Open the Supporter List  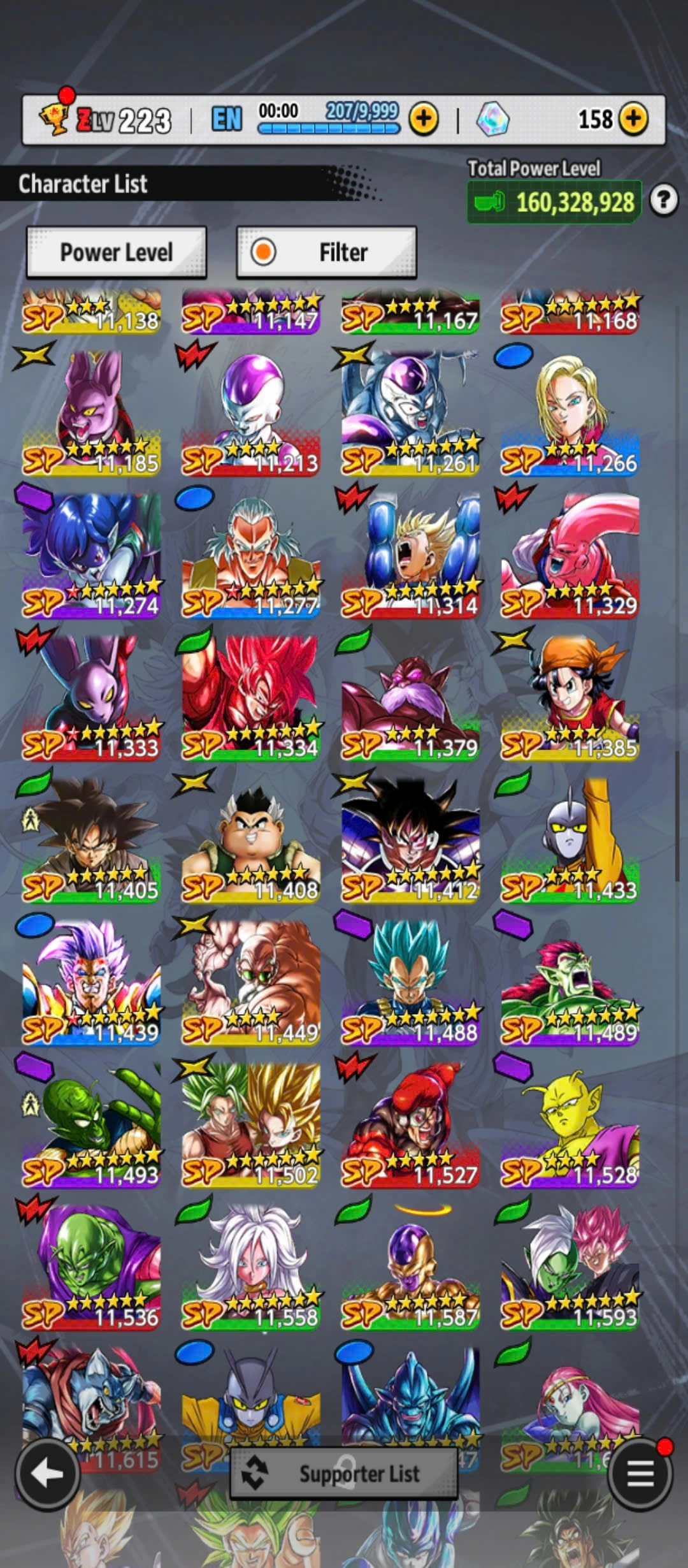click(x=344, y=1473)
